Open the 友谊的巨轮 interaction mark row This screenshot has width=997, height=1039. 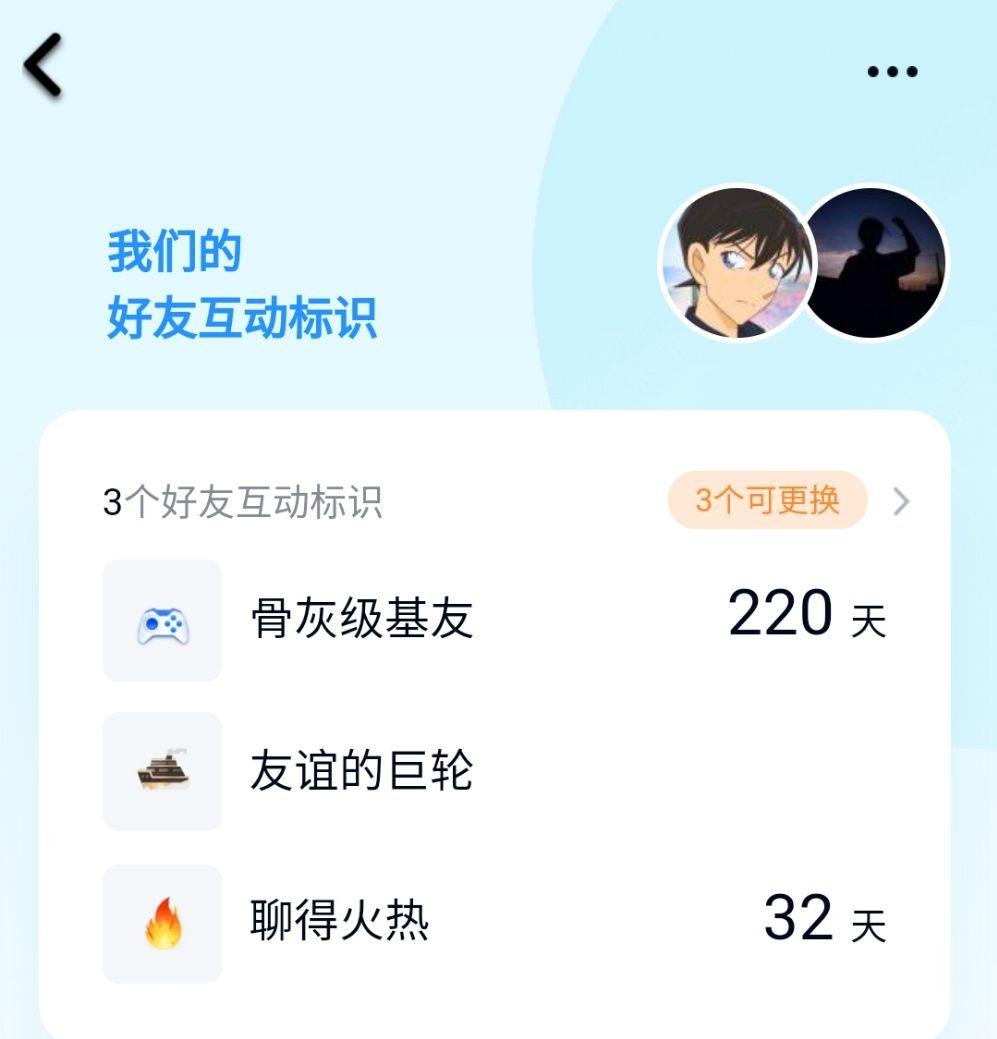(494, 771)
